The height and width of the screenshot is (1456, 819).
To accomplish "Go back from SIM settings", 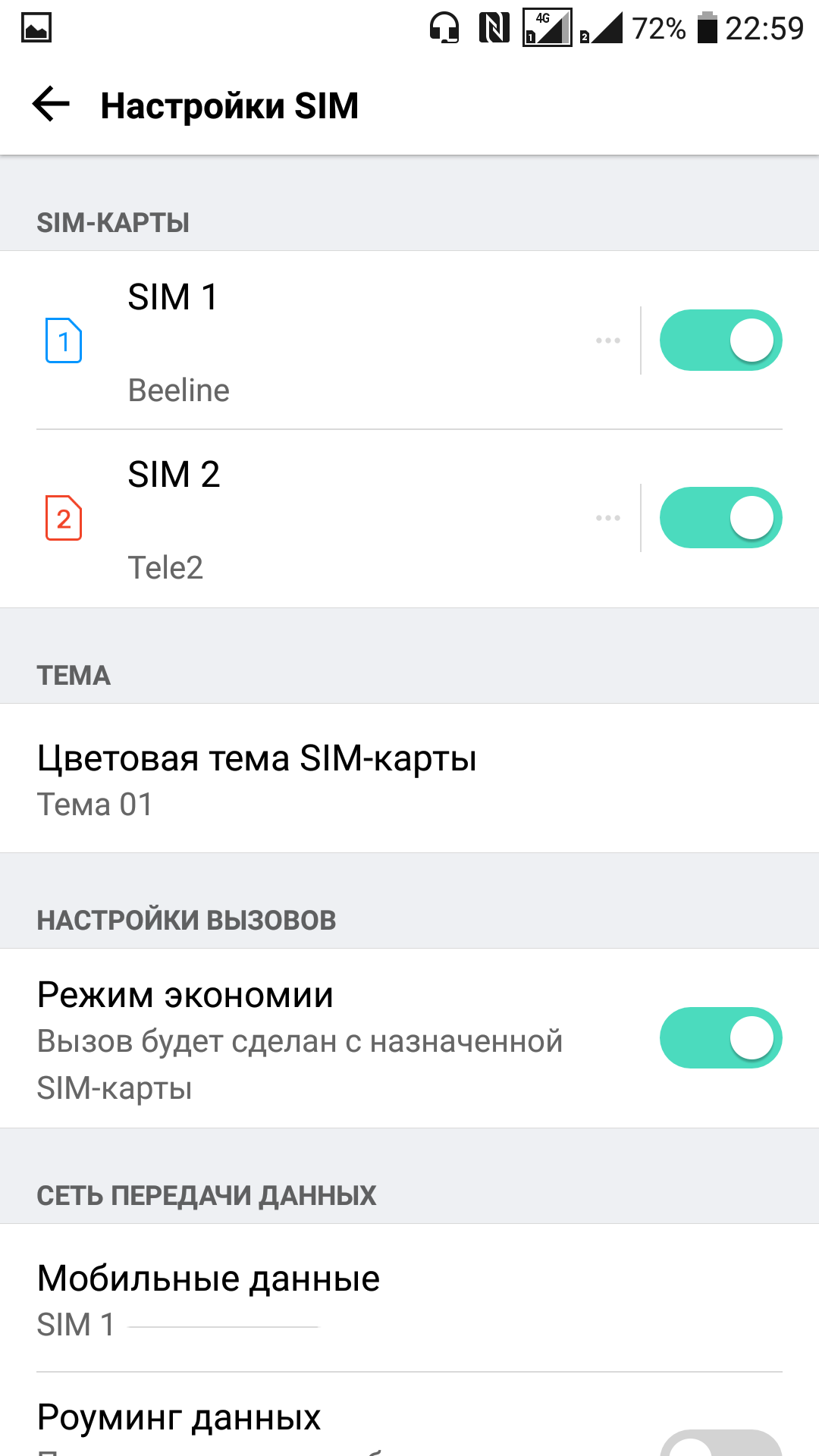I will pyautogui.click(x=52, y=105).
